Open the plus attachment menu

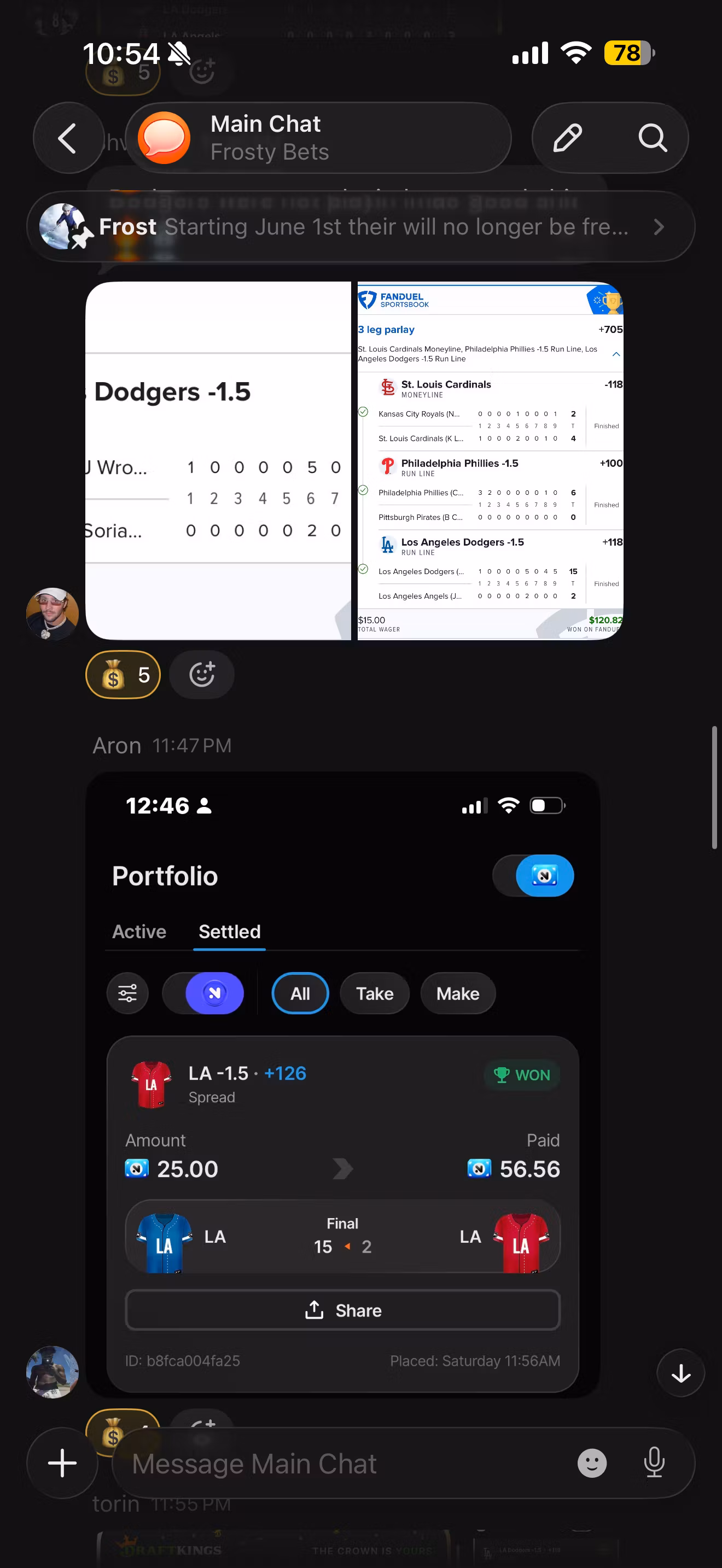62,1462
